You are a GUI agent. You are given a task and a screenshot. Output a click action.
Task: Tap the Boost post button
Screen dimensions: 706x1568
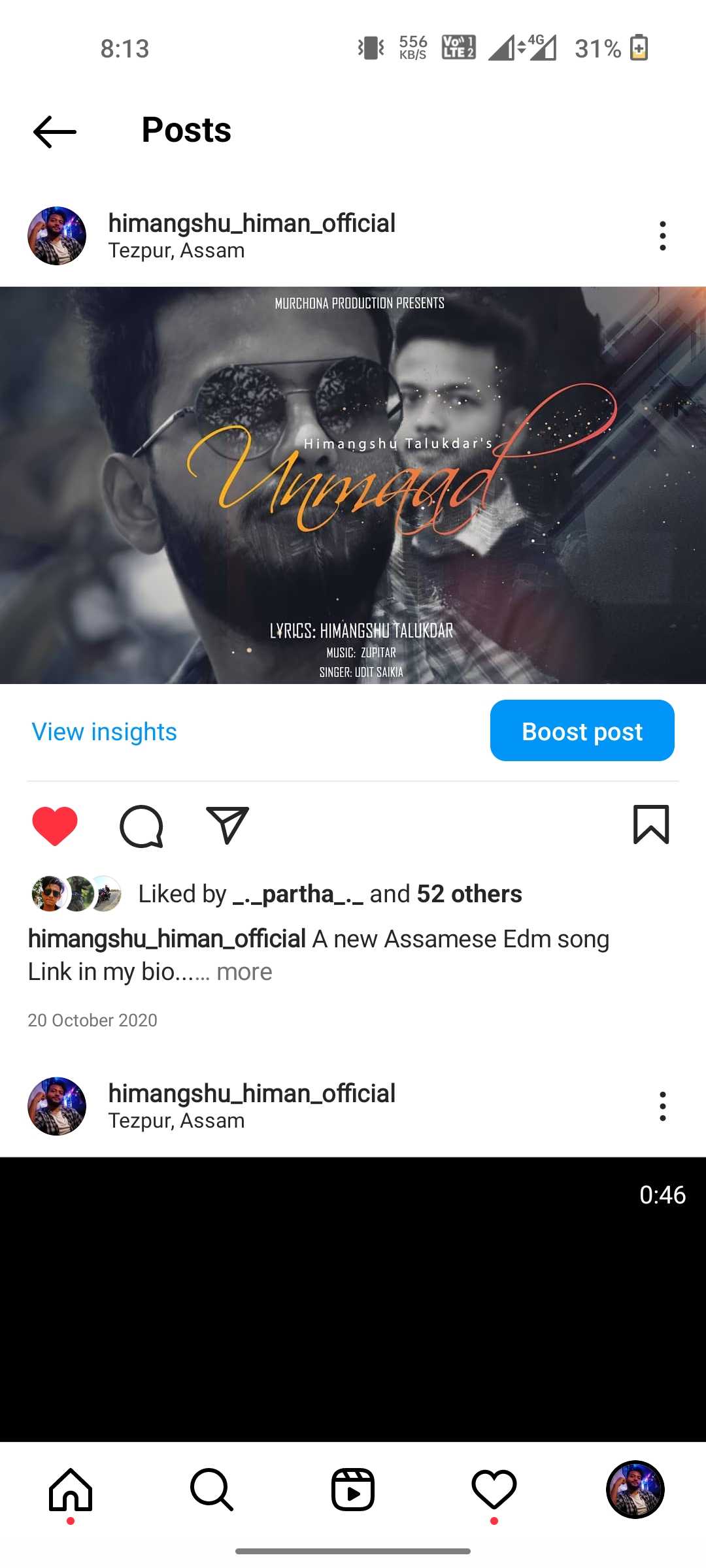(582, 731)
